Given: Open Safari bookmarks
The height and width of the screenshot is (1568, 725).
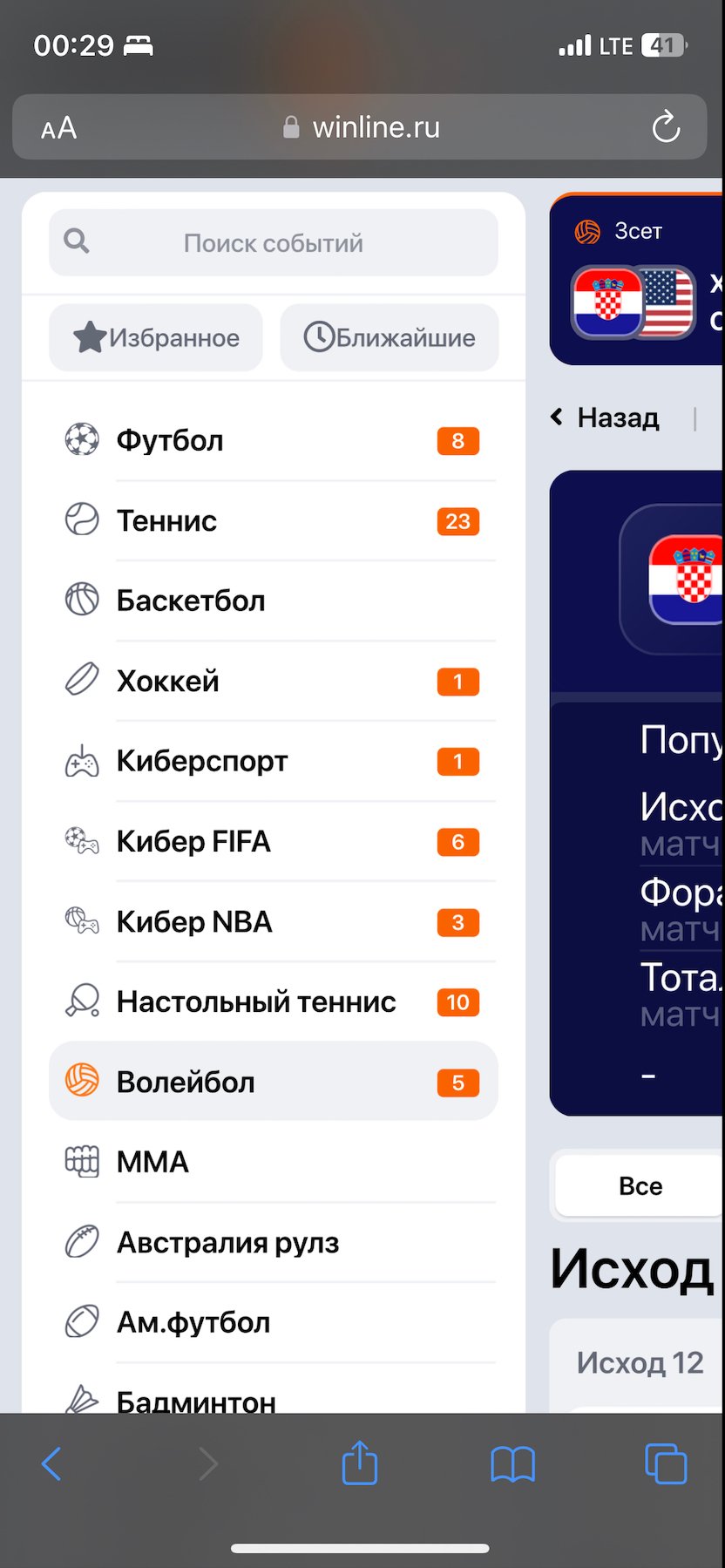Looking at the screenshot, I should pyautogui.click(x=513, y=1463).
